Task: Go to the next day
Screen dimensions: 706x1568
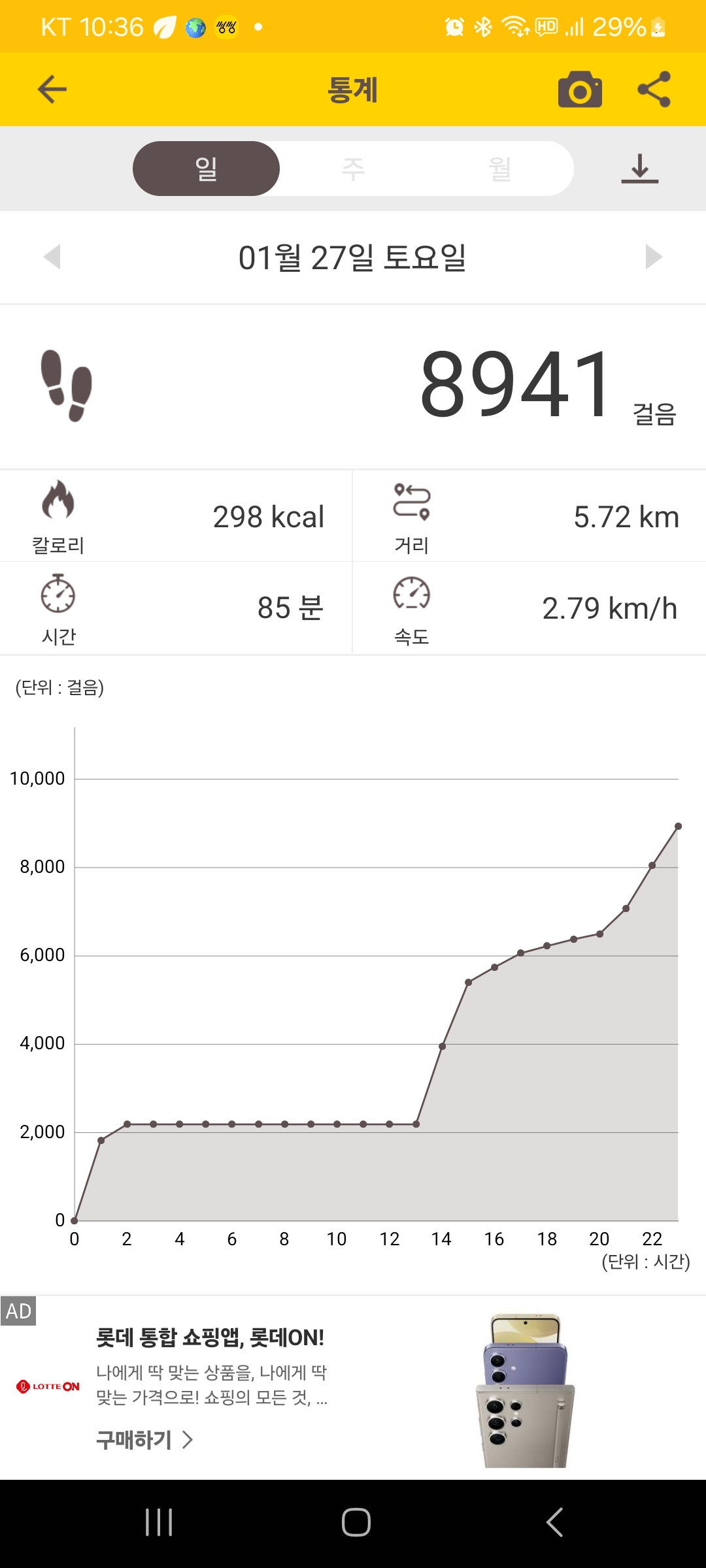Action: point(653,257)
